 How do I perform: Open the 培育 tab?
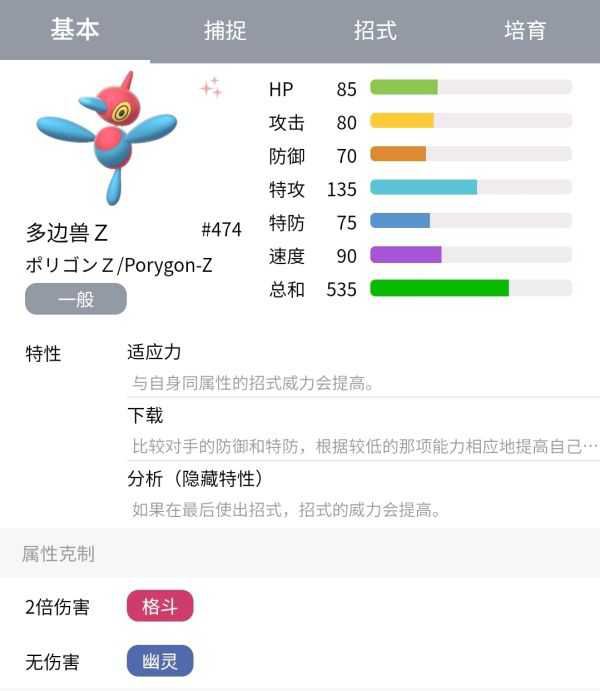524,31
